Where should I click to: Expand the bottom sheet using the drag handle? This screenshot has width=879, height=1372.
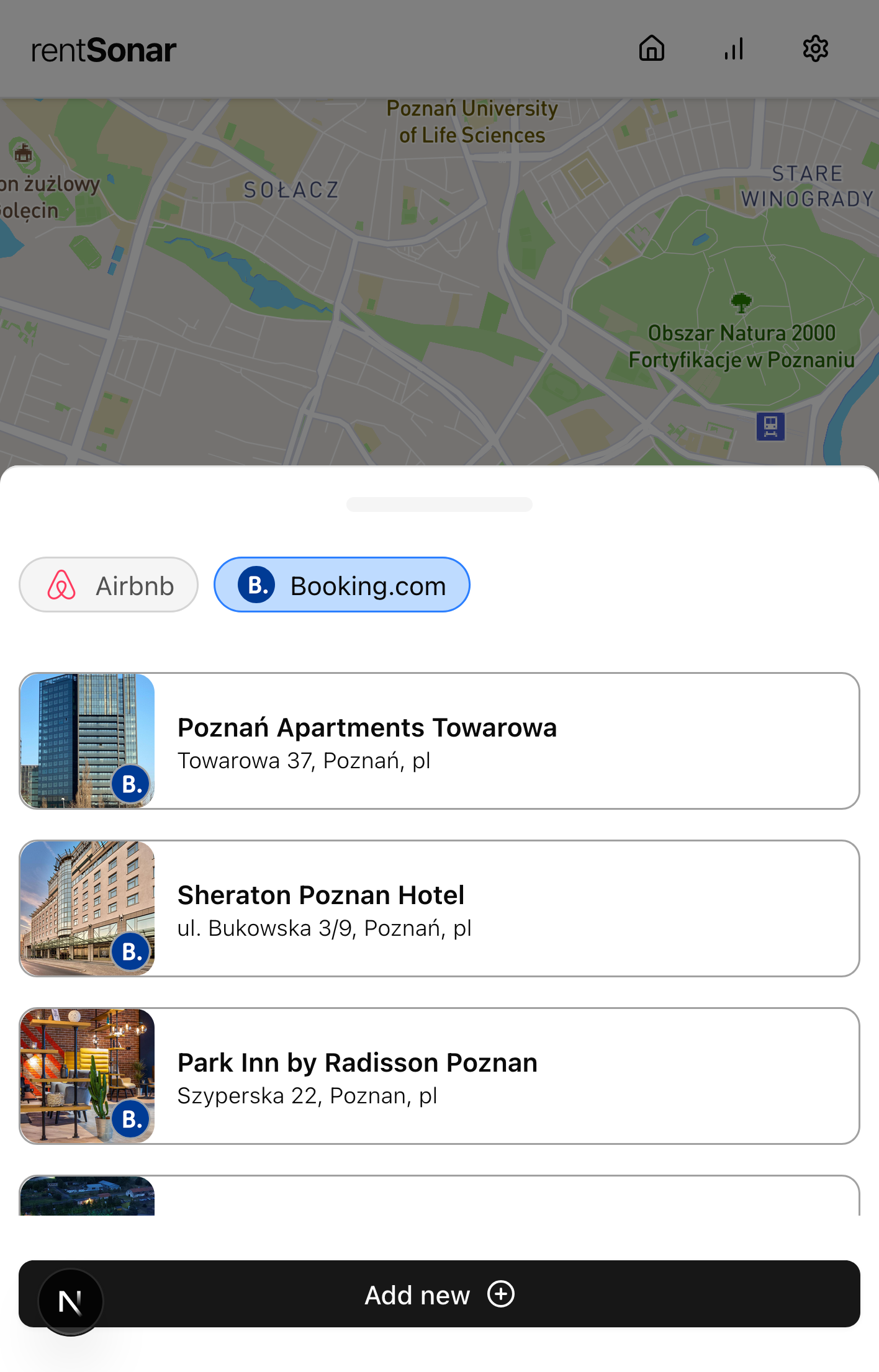(439, 504)
